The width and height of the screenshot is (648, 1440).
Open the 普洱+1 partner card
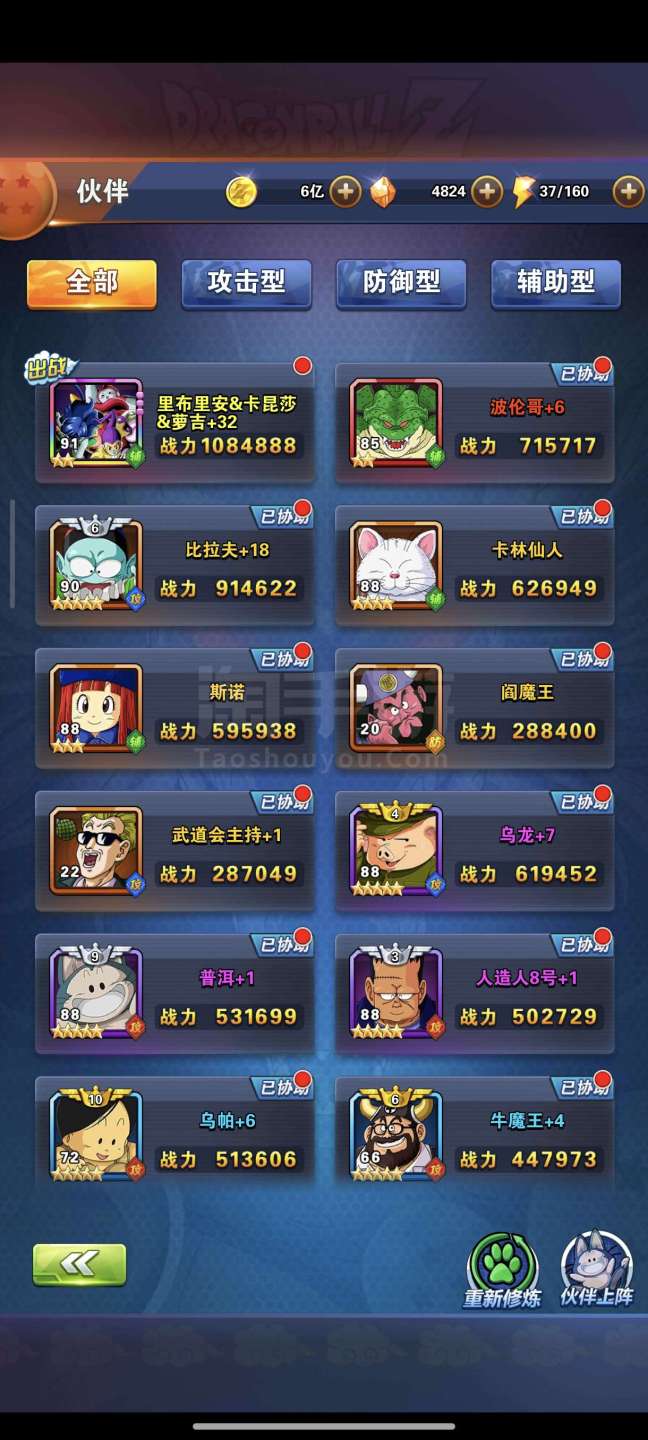point(175,996)
